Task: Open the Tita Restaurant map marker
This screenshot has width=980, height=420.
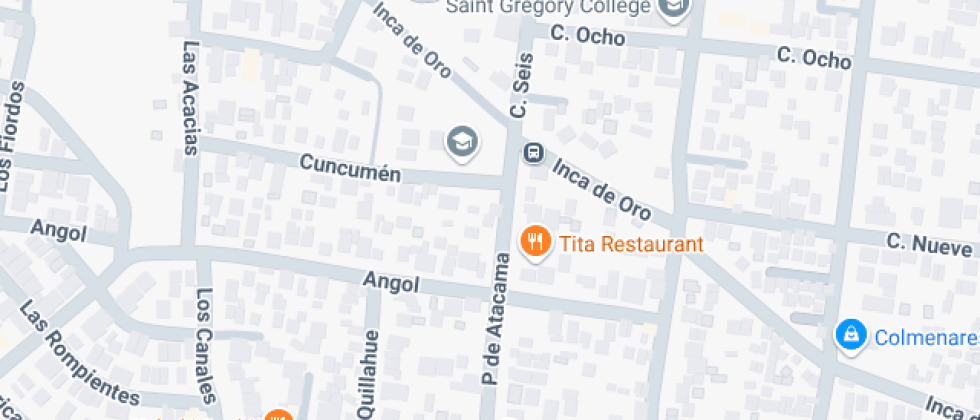Action: [536, 242]
